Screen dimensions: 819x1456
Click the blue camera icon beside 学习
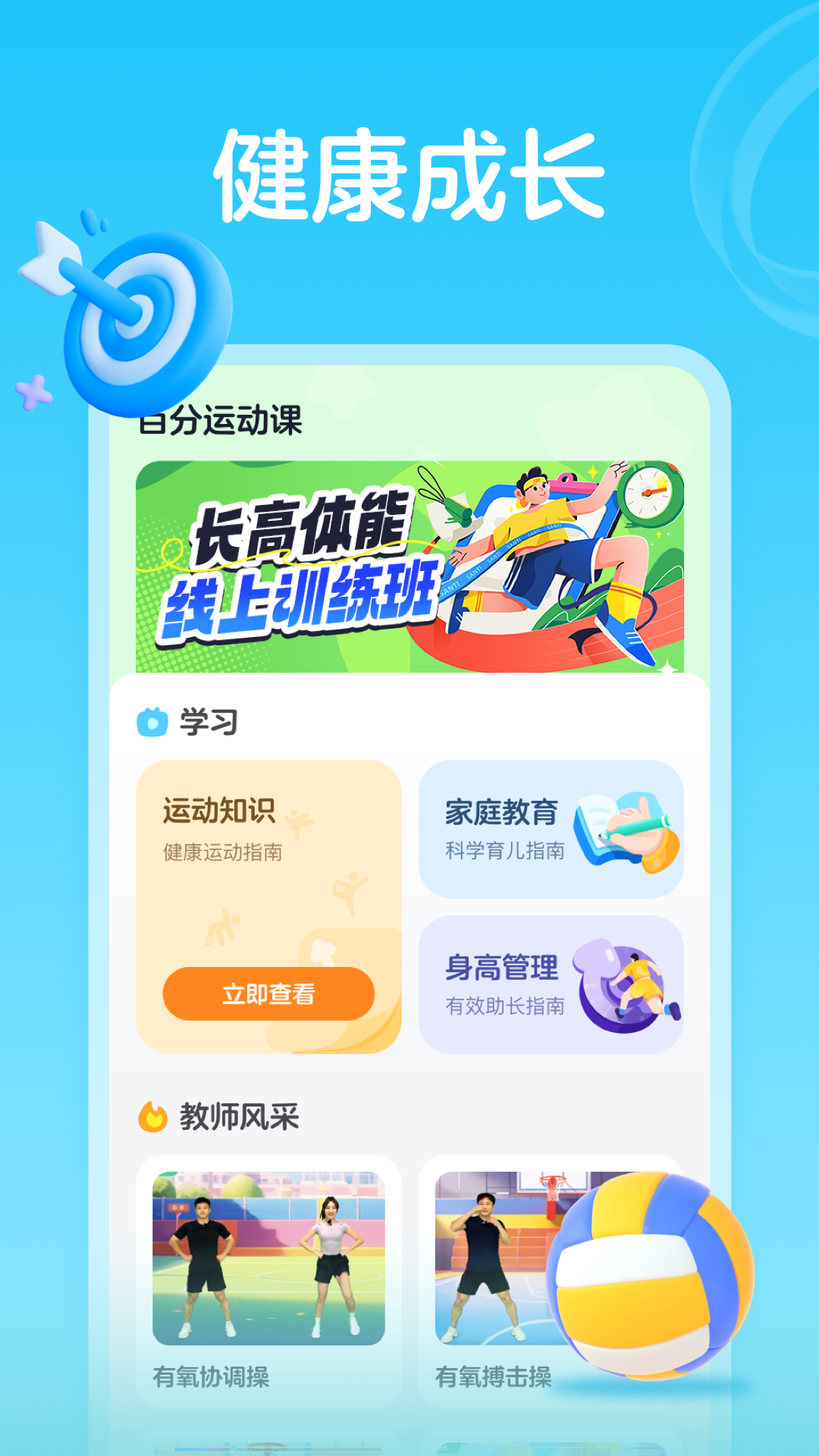click(151, 723)
